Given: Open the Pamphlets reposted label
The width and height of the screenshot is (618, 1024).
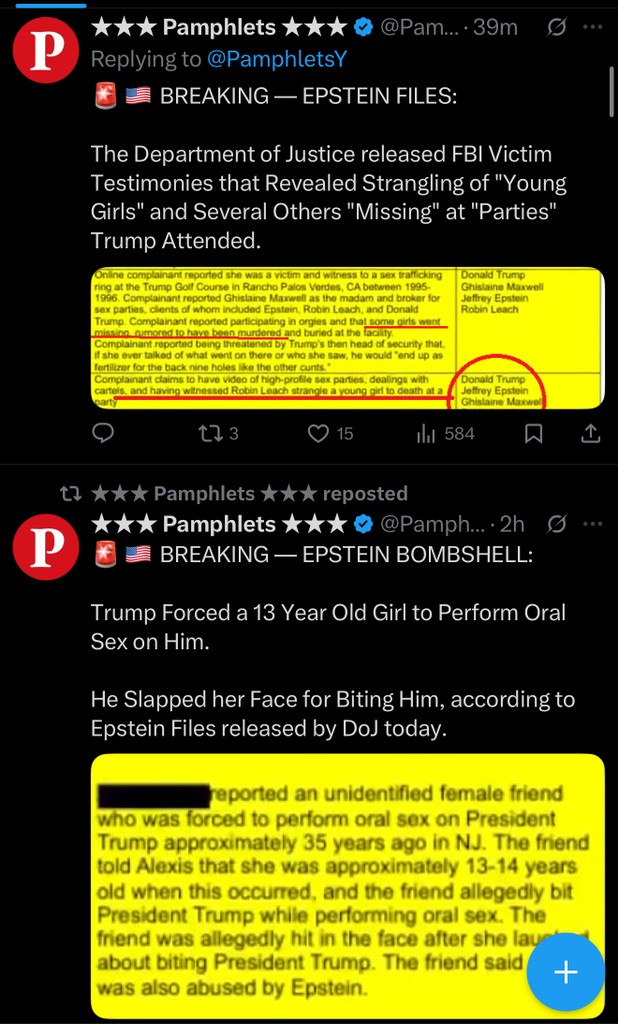Looking at the screenshot, I should (x=250, y=493).
